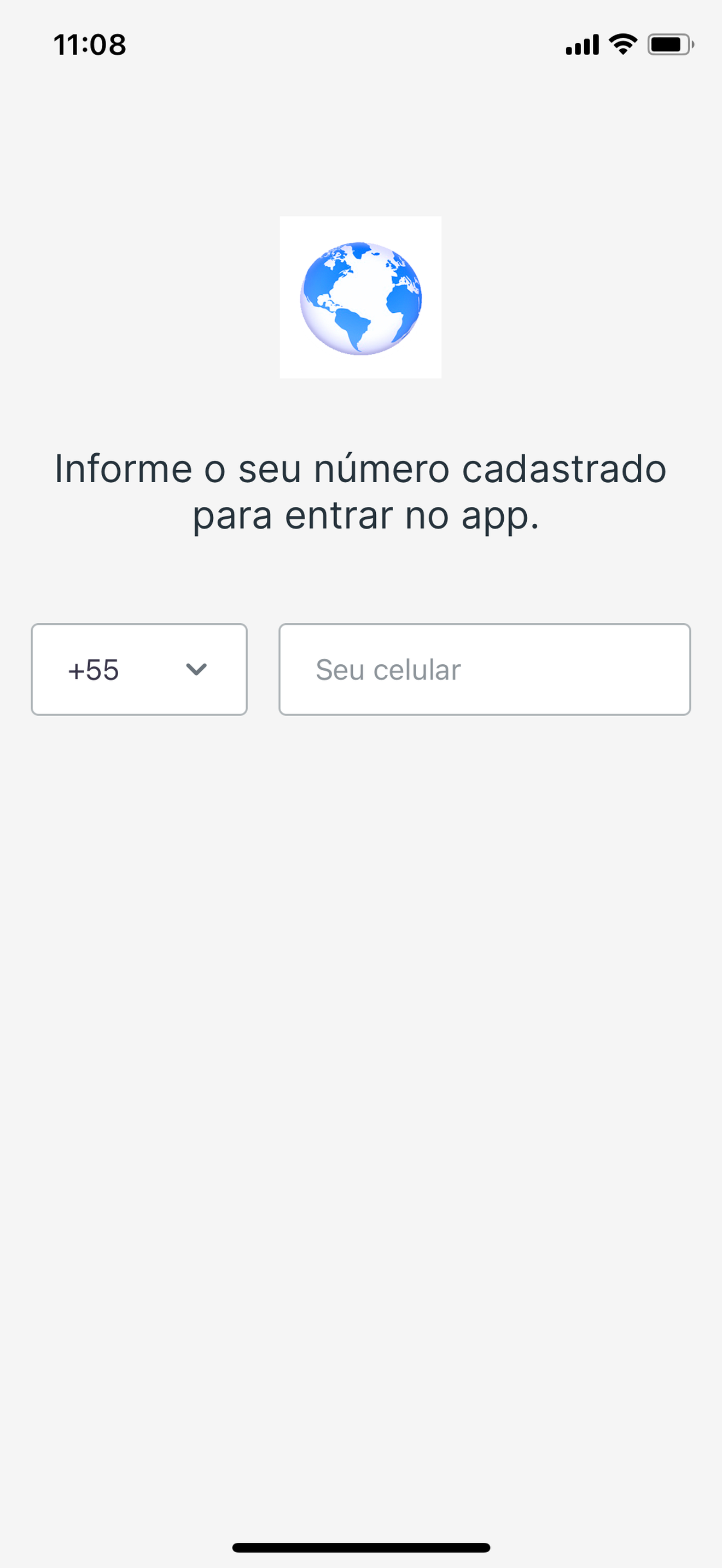The height and width of the screenshot is (1568, 722).
Task: Tap the status bar at top
Action: point(360,43)
